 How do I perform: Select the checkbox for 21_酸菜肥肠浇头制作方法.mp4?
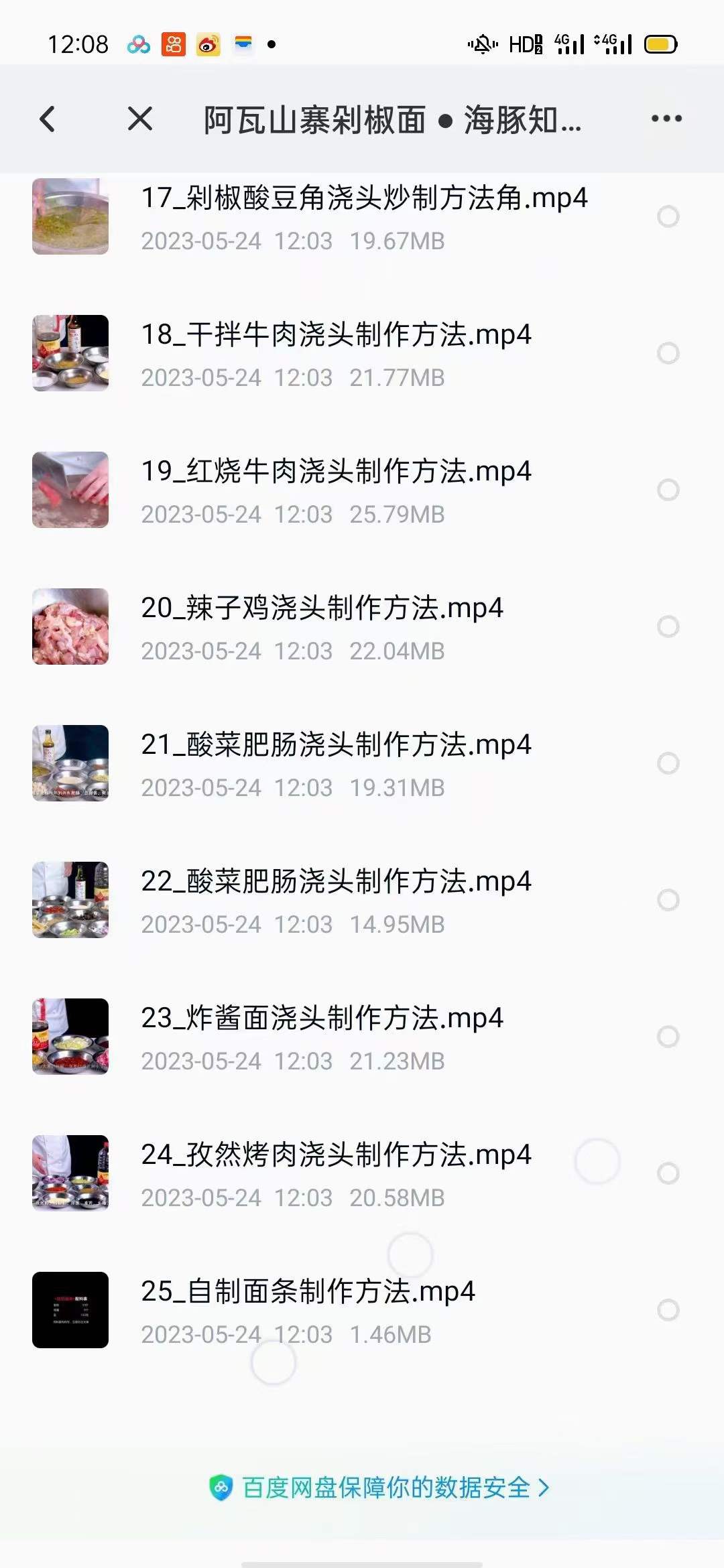[x=667, y=761]
